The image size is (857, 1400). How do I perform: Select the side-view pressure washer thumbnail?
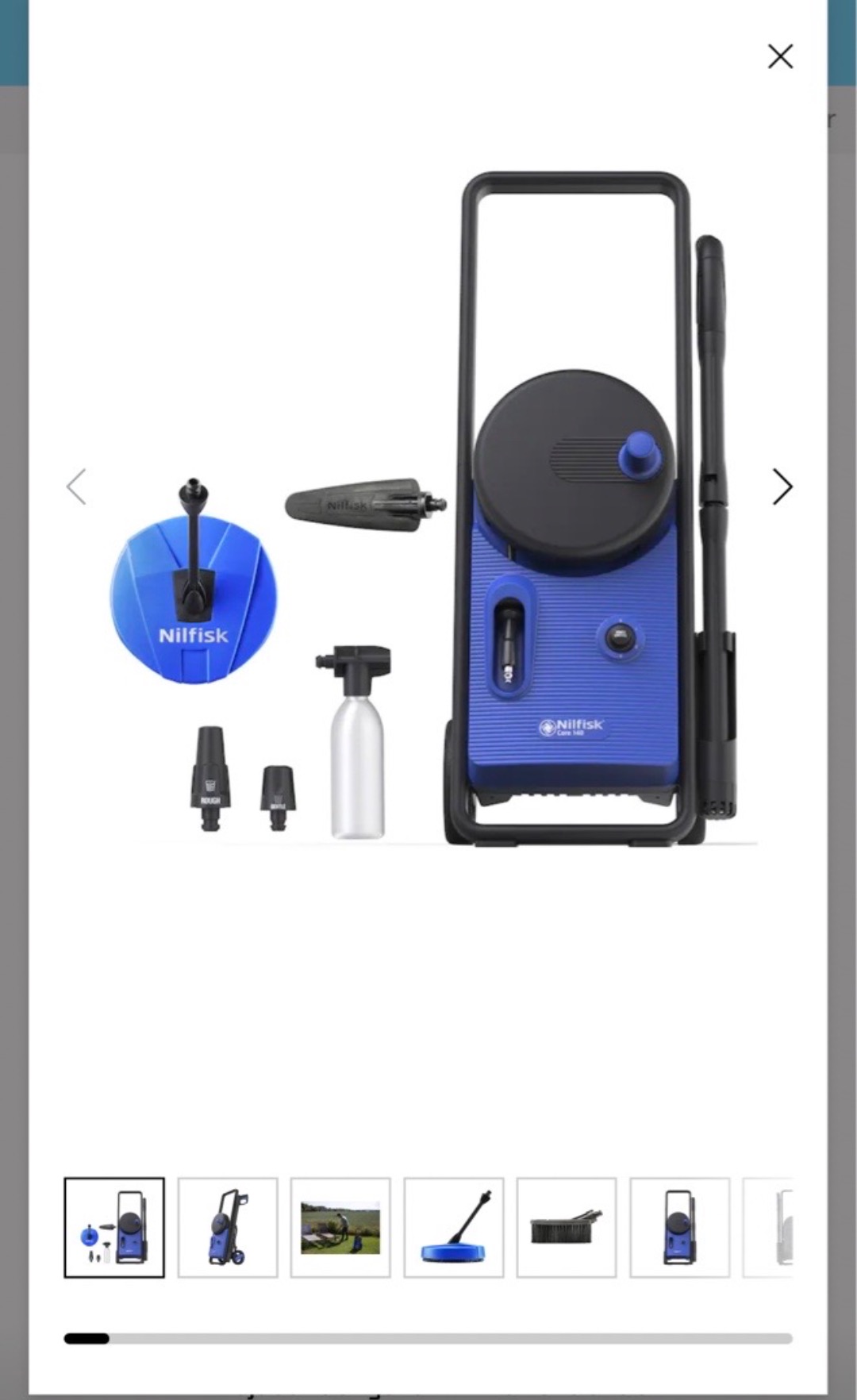coord(228,1227)
